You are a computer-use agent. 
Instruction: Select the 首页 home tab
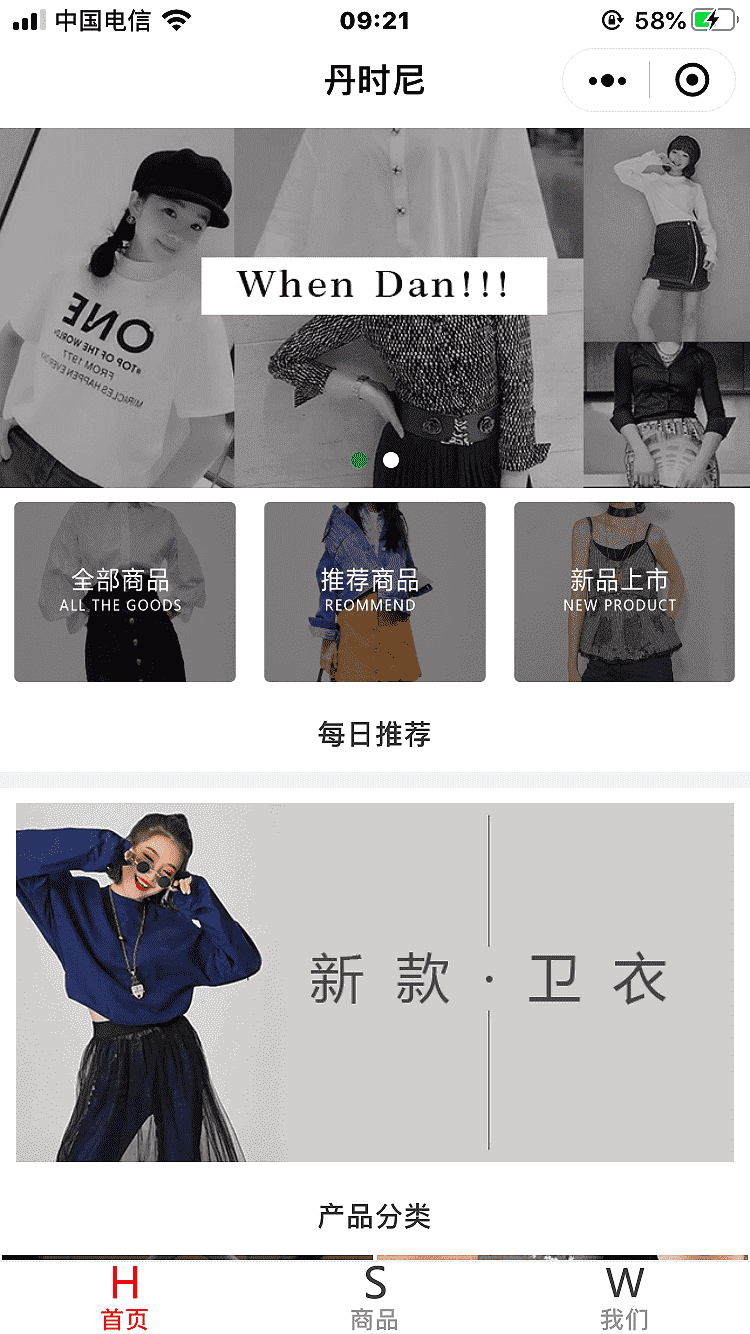point(125,1297)
